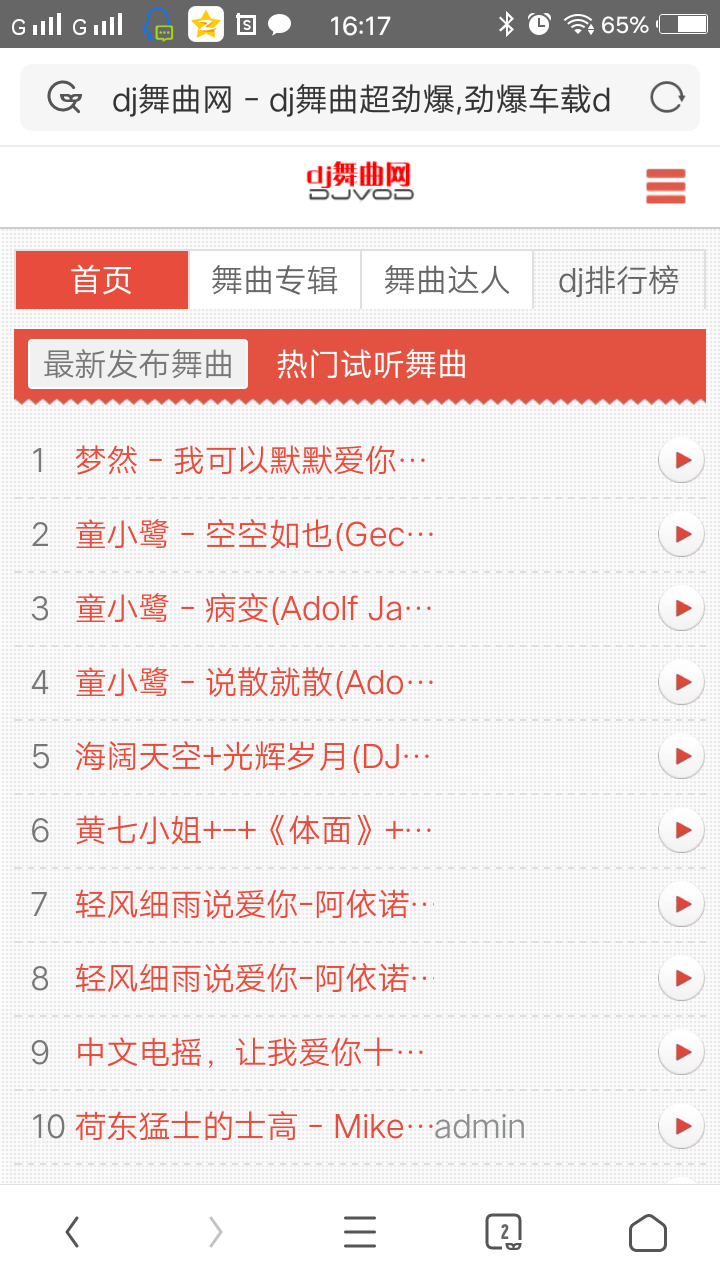The height and width of the screenshot is (1280, 720).
Task: Return to home screen via home icon
Action: point(647,1231)
